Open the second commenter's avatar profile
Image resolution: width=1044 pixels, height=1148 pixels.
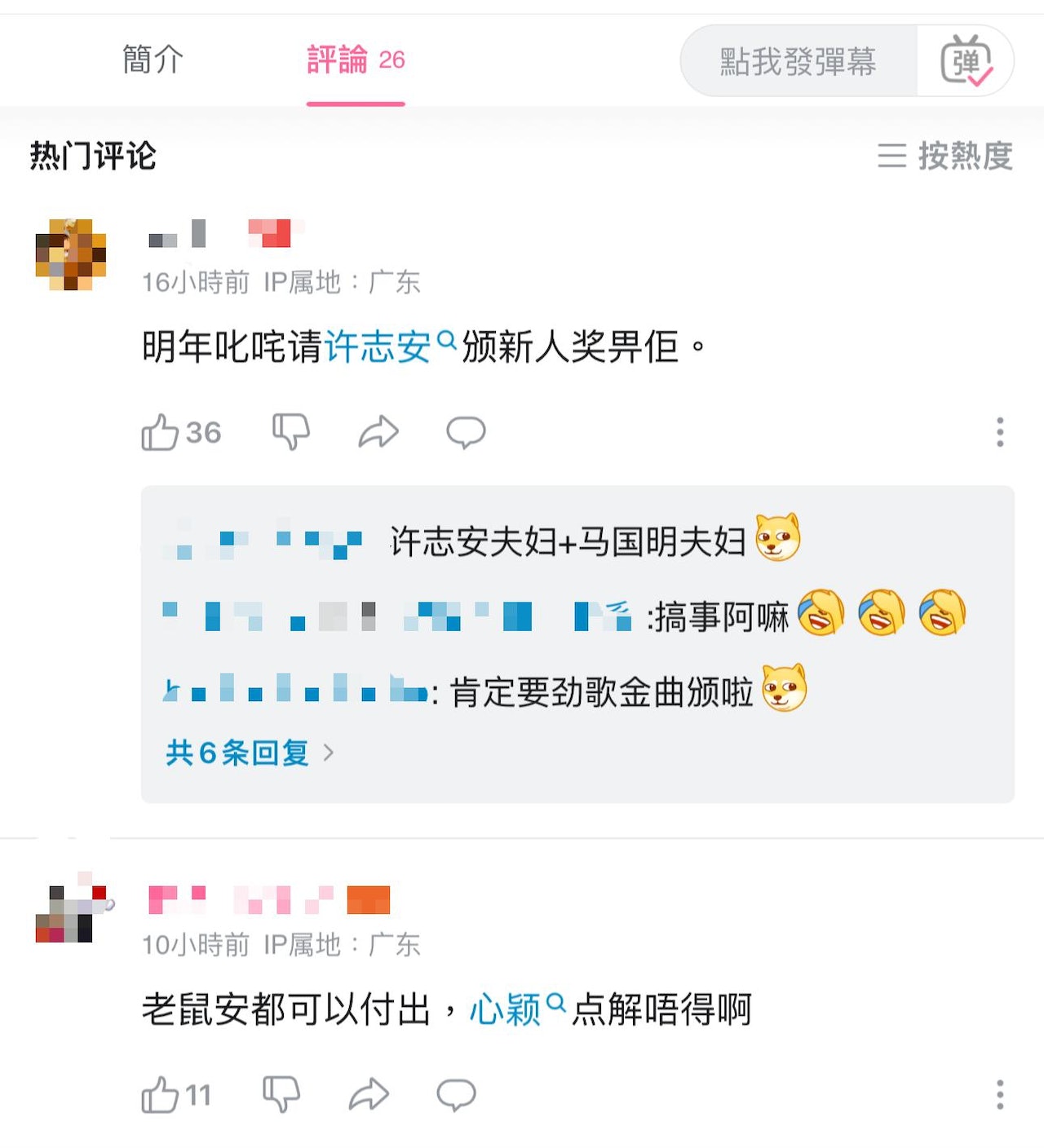[x=71, y=912]
